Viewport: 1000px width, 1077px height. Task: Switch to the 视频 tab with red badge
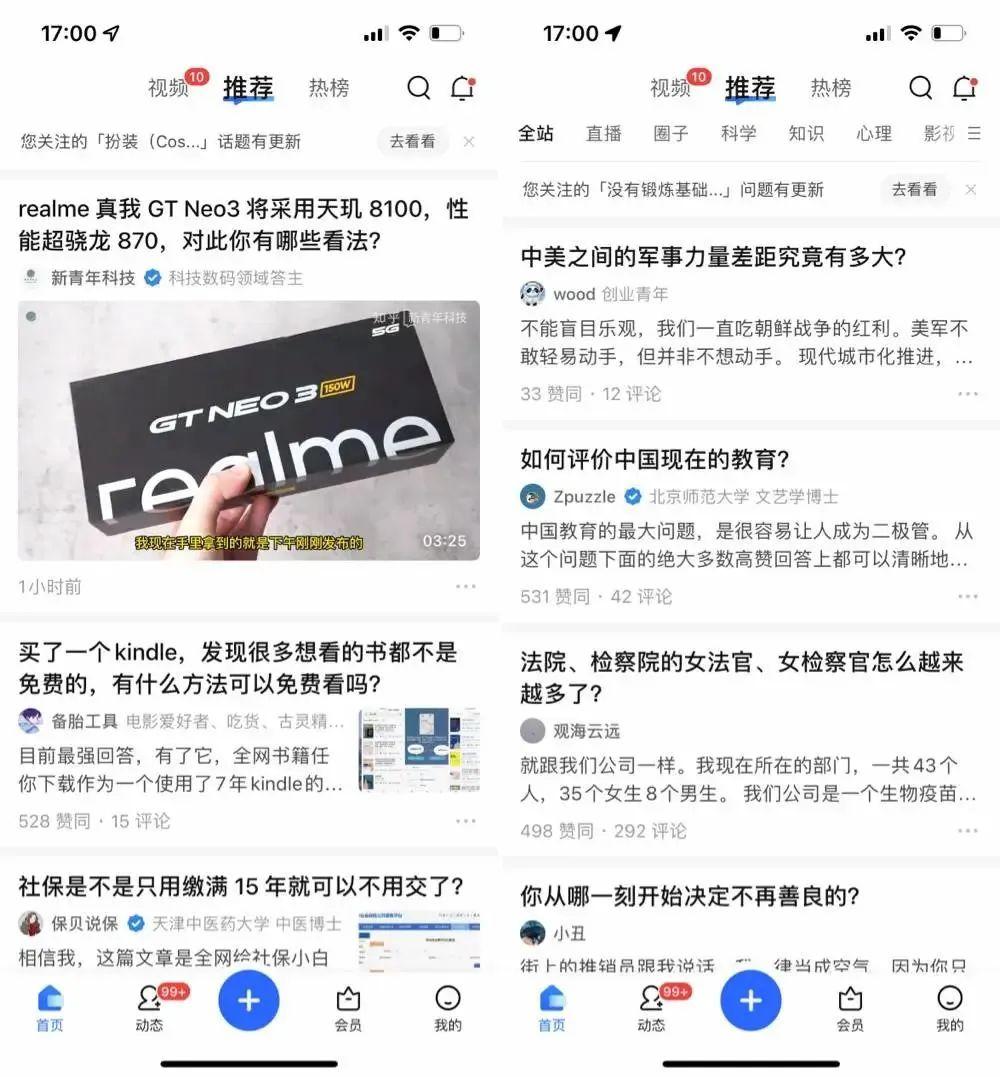tap(169, 88)
